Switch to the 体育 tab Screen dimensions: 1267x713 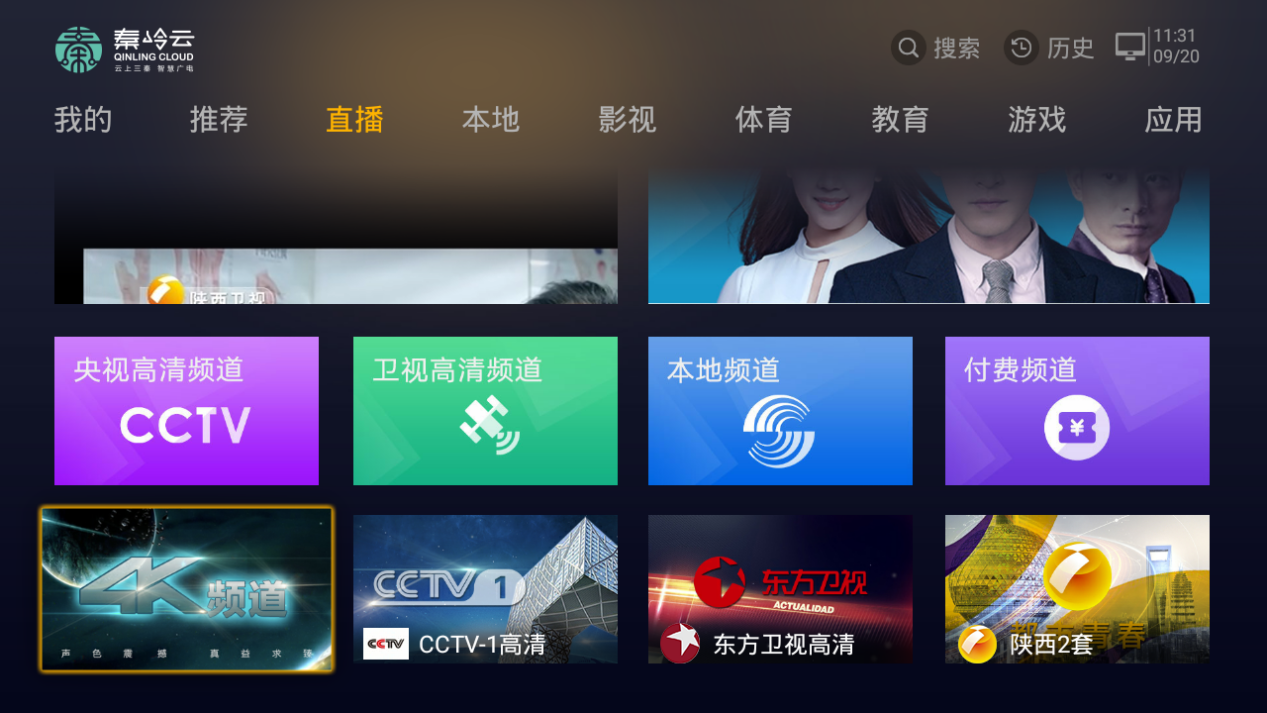(764, 120)
